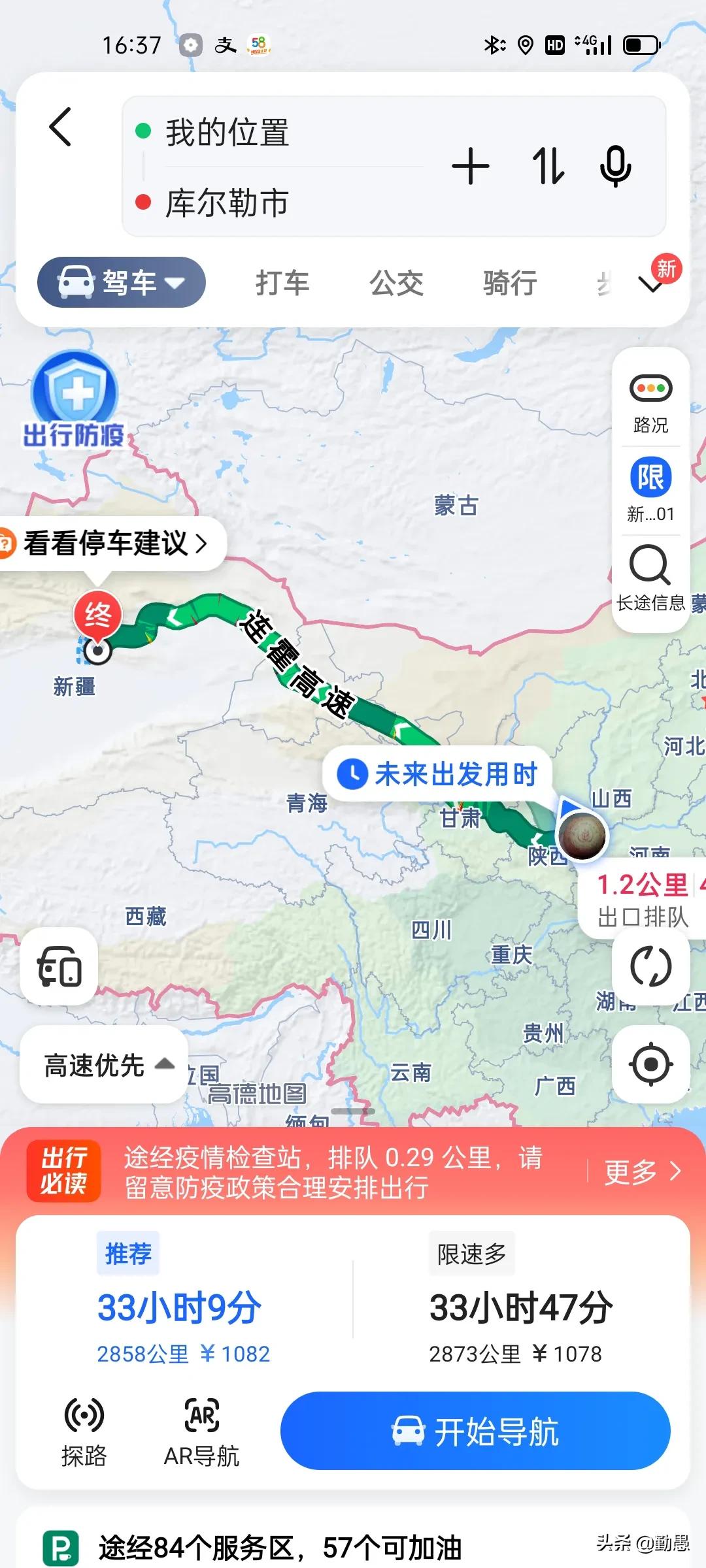Switch to the 公交 tab

click(x=396, y=283)
